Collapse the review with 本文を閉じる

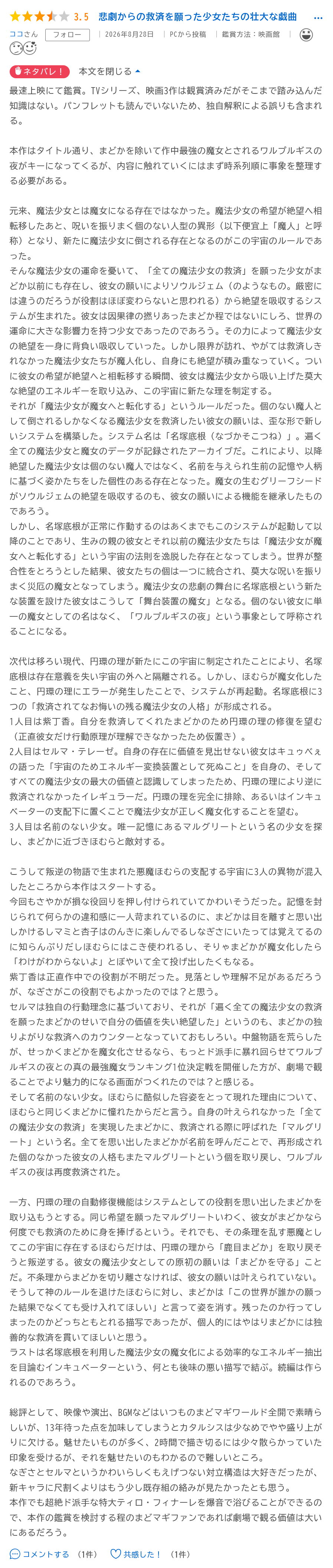[x=110, y=71]
